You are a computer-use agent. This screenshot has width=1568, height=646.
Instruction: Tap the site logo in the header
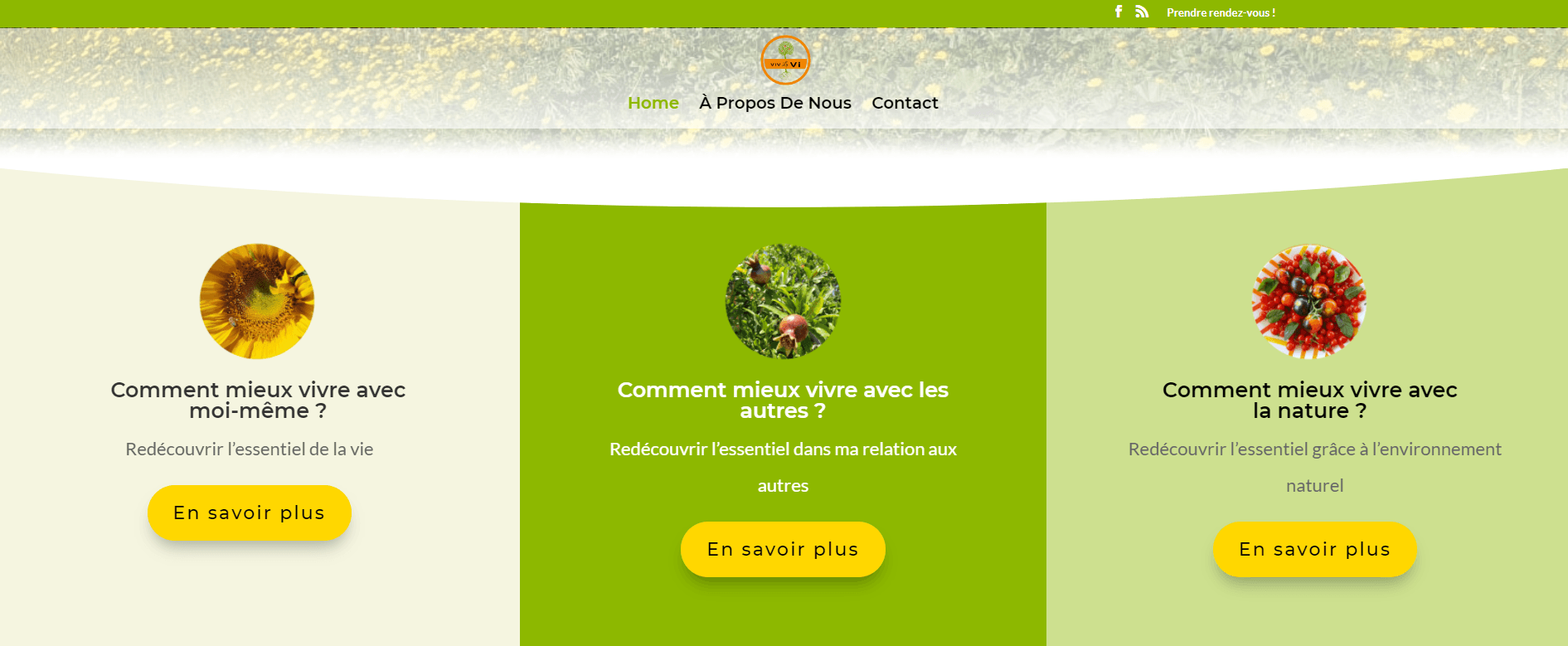(785, 60)
